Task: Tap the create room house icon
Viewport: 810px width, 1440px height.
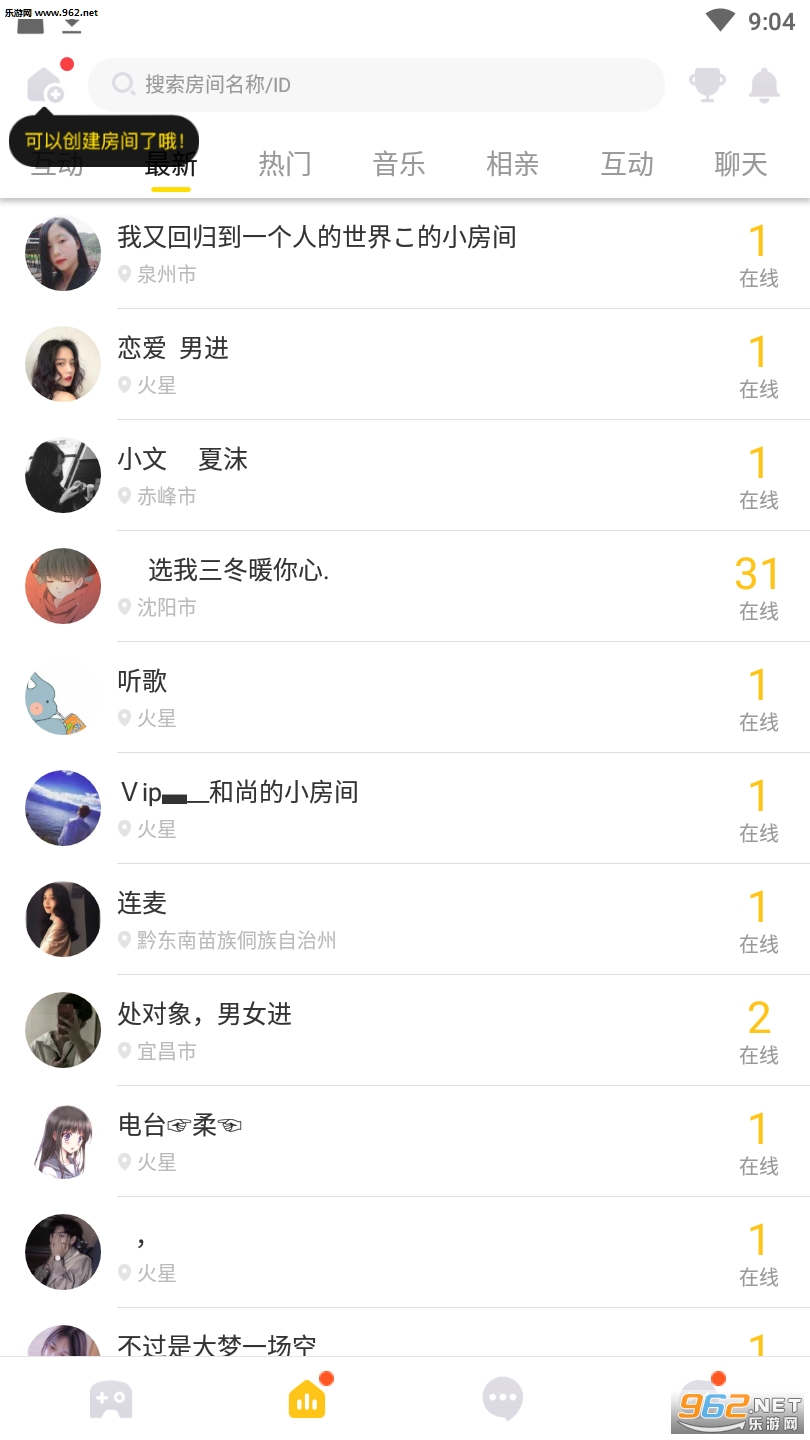Action: pos(46,85)
